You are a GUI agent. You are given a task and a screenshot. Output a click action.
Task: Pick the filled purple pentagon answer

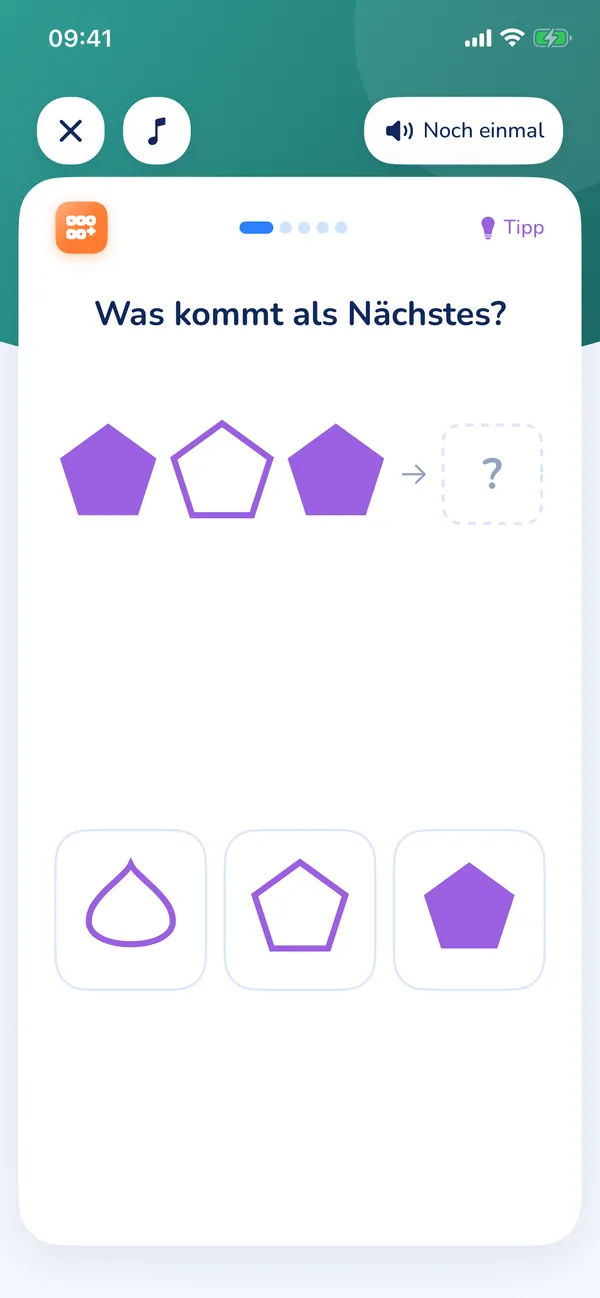tap(469, 910)
